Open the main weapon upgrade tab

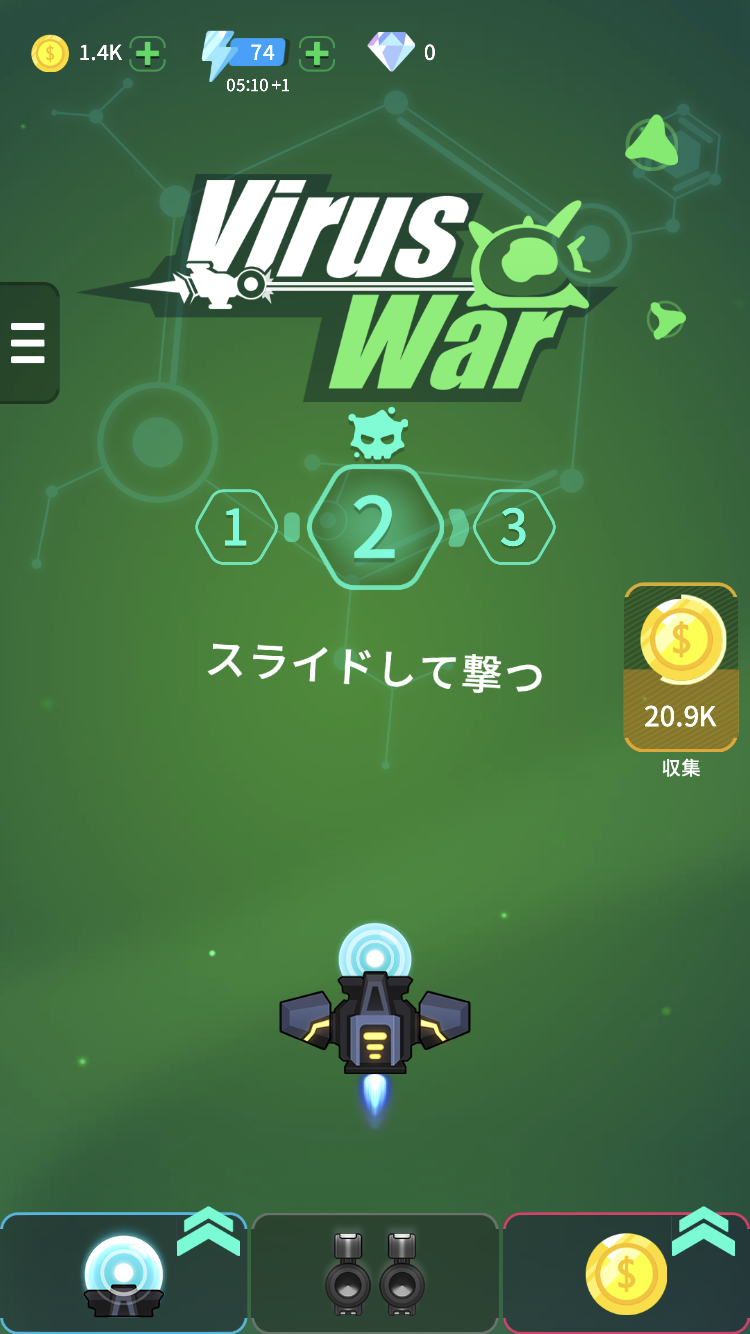pyautogui.click(x=124, y=1273)
